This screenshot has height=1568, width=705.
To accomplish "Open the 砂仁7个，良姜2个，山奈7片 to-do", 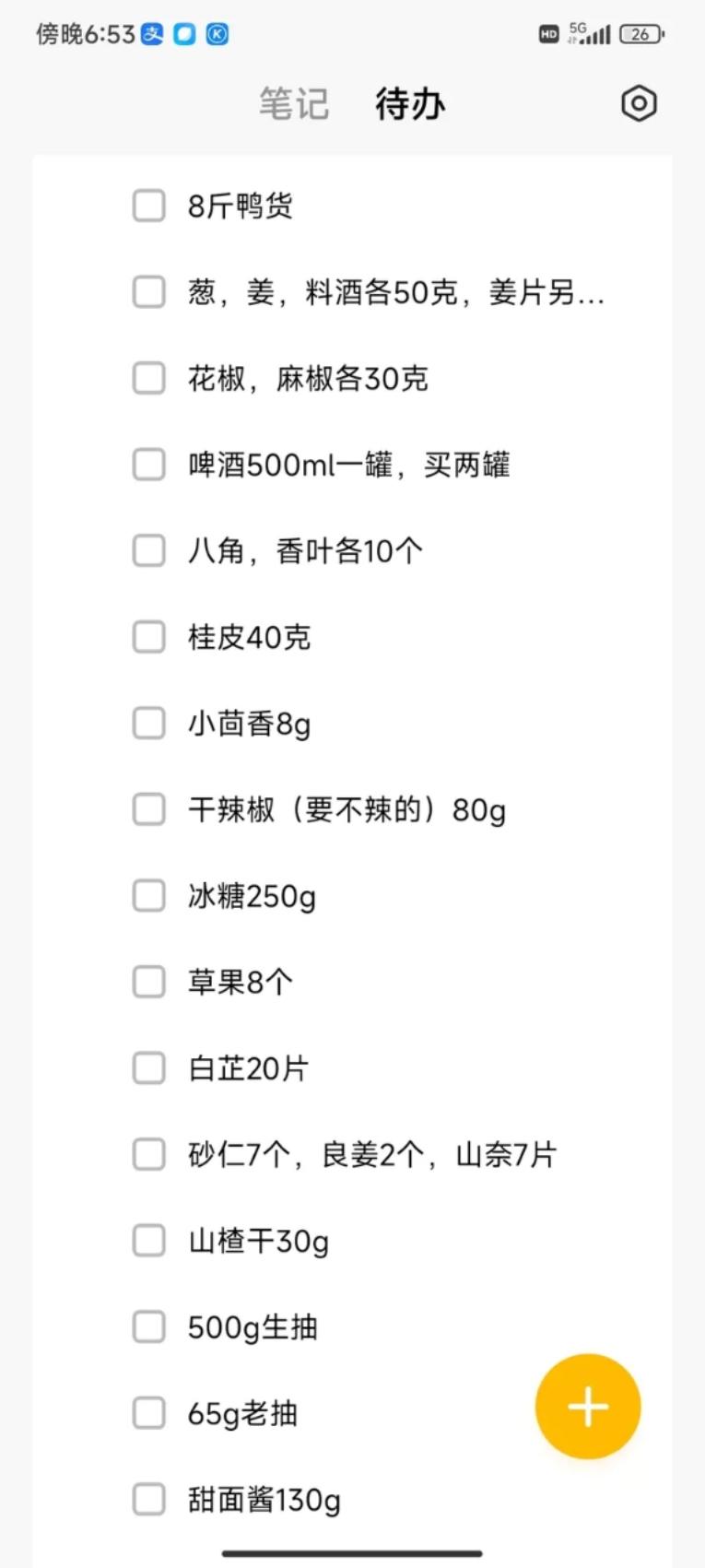I will (x=372, y=1154).
